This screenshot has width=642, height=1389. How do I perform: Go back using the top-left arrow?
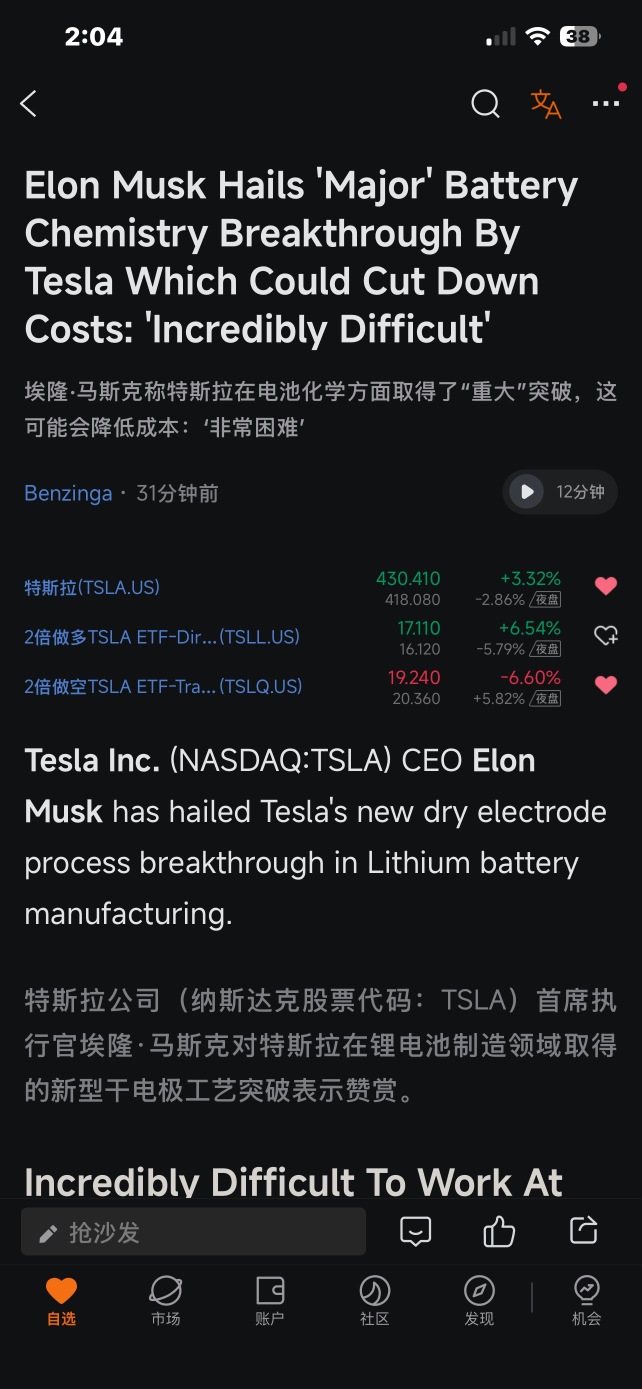point(28,103)
